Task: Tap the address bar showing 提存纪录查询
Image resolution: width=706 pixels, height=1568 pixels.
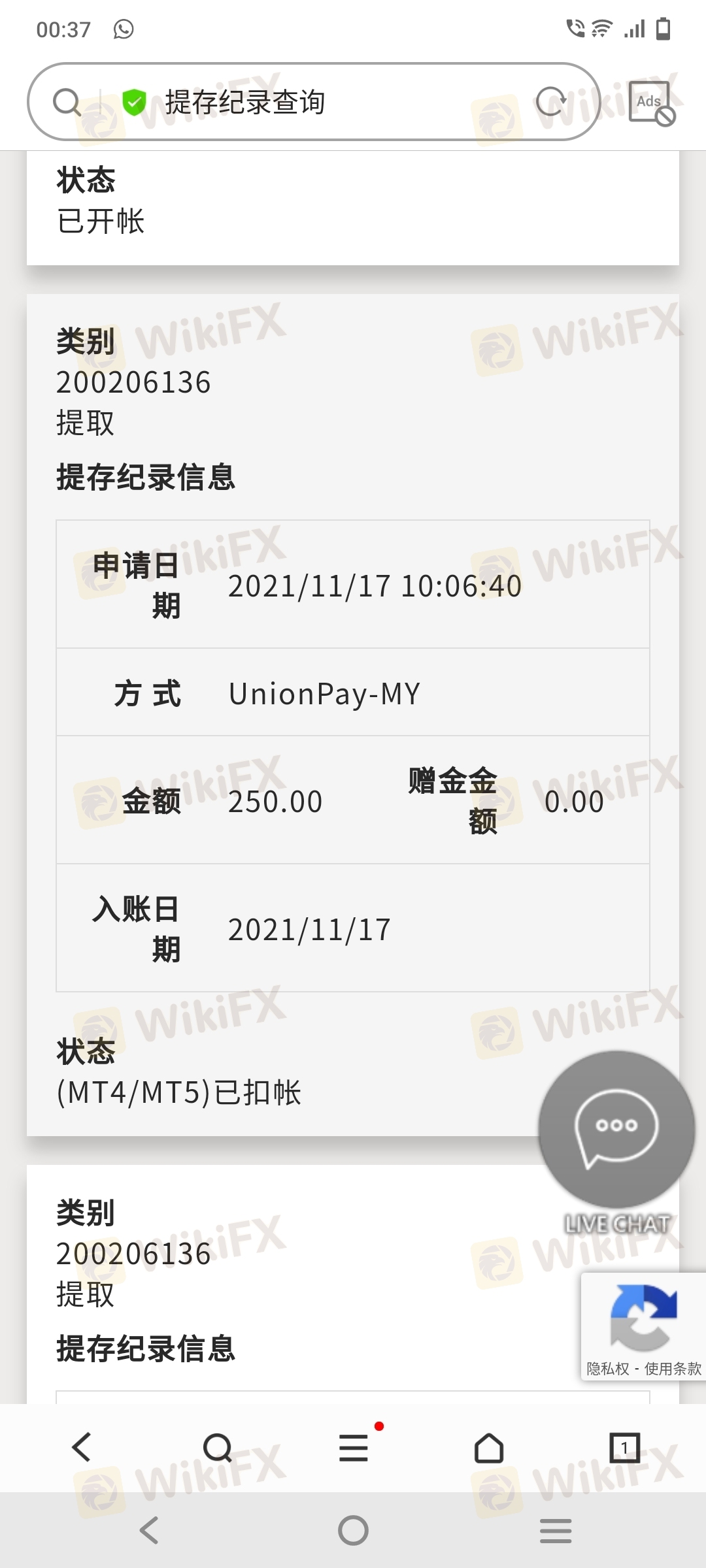Action: [x=314, y=102]
